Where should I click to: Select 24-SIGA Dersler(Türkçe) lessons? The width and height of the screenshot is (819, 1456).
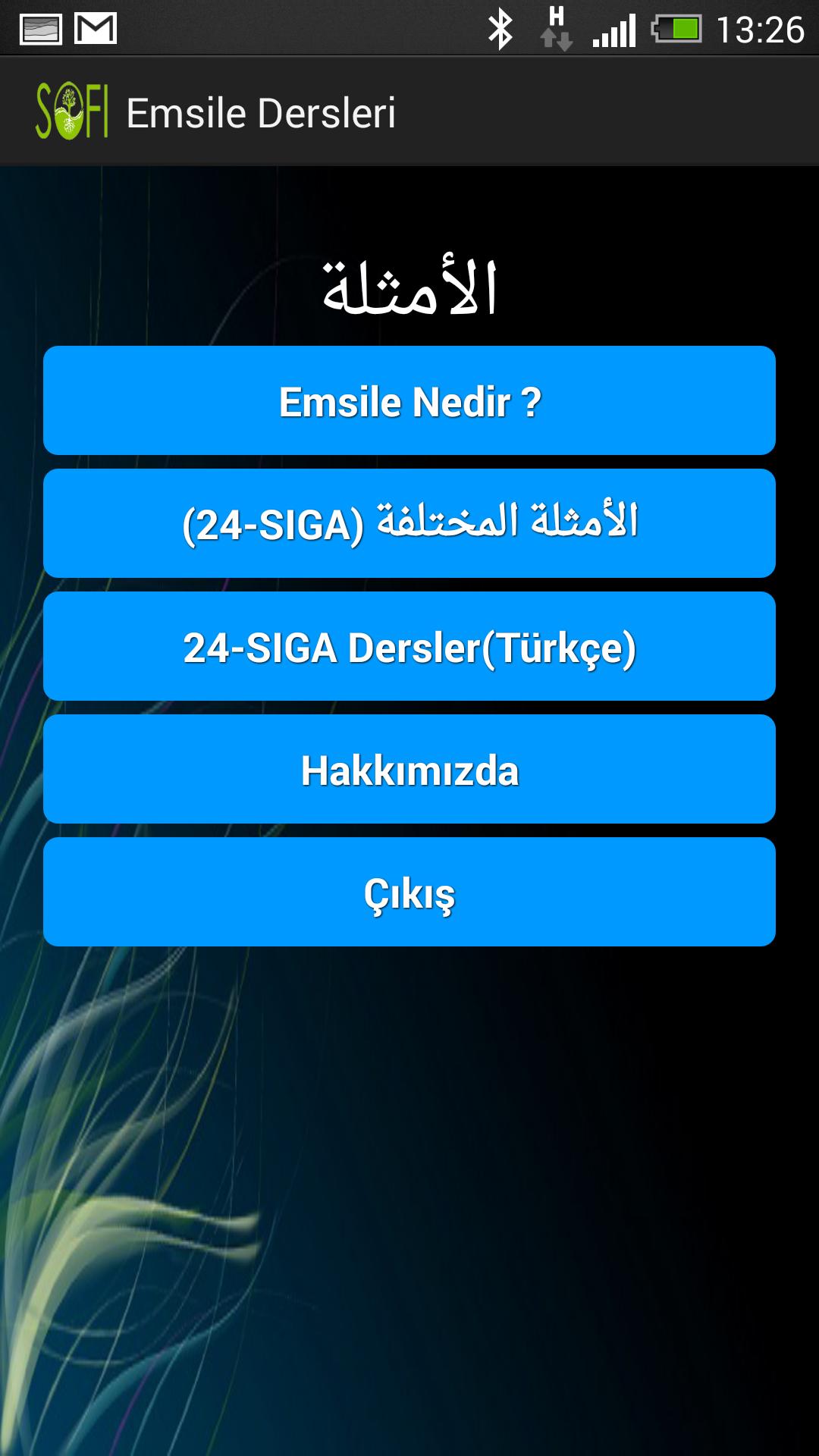coord(409,647)
